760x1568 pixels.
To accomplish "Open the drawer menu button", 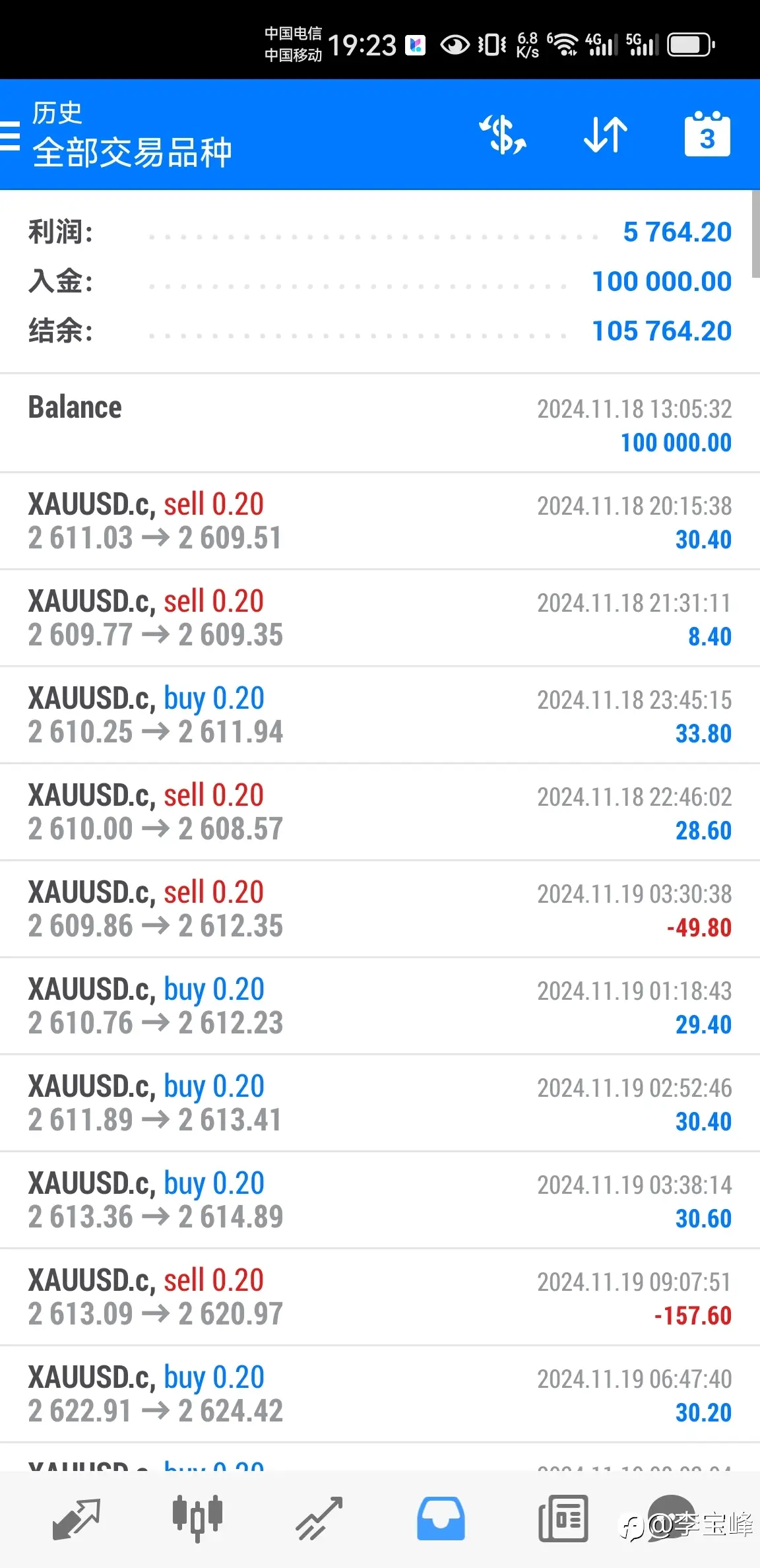I will point(9,136).
